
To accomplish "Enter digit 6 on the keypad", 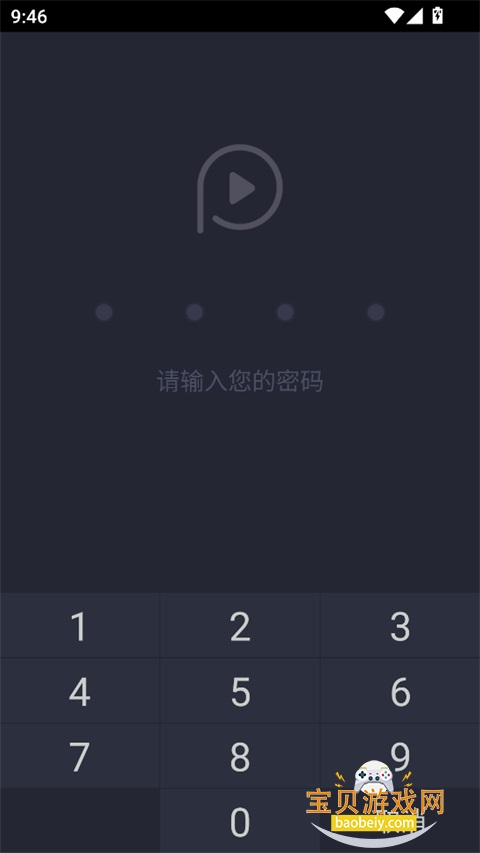I will pyautogui.click(x=400, y=691).
